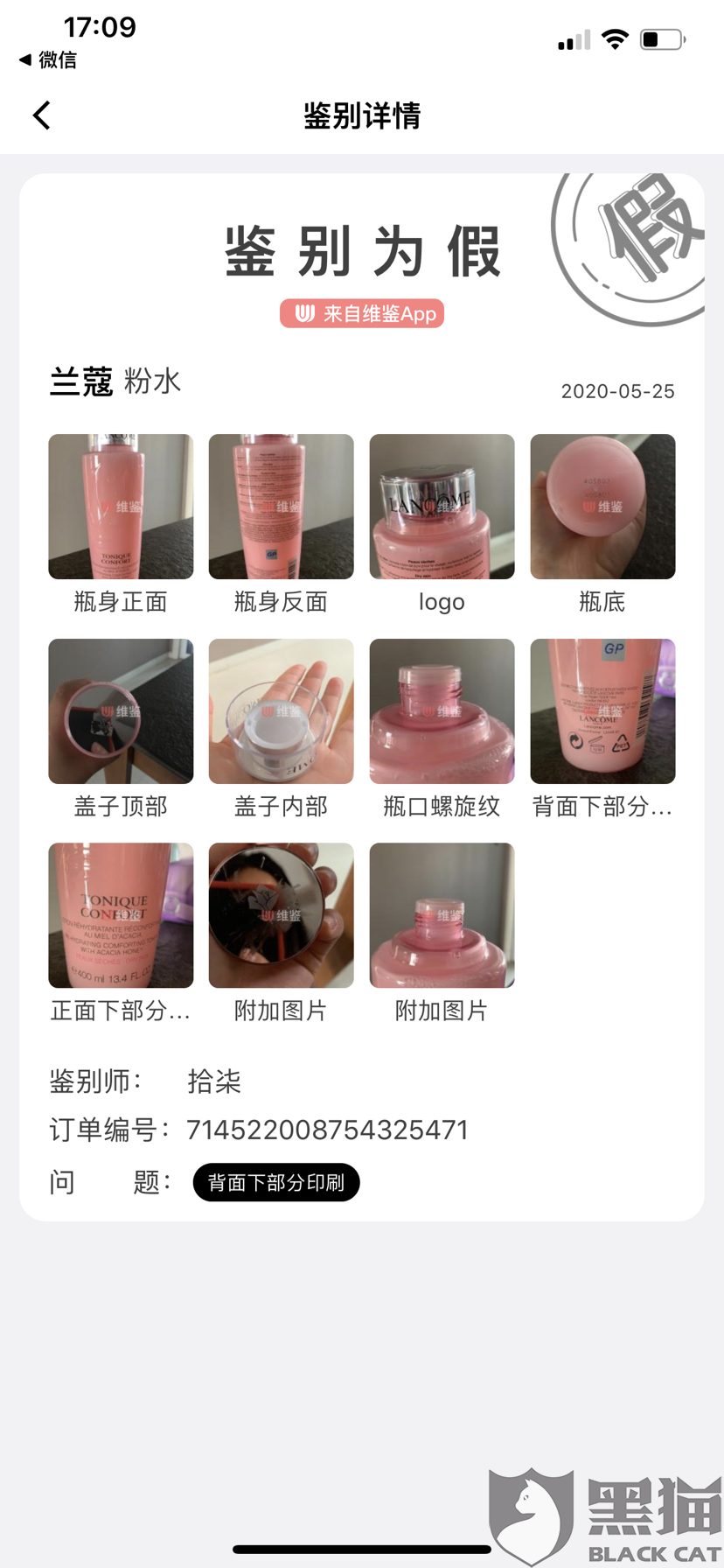This screenshot has width=724, height=1568.
Task: View the logo photo
Action: coord(442,507)
